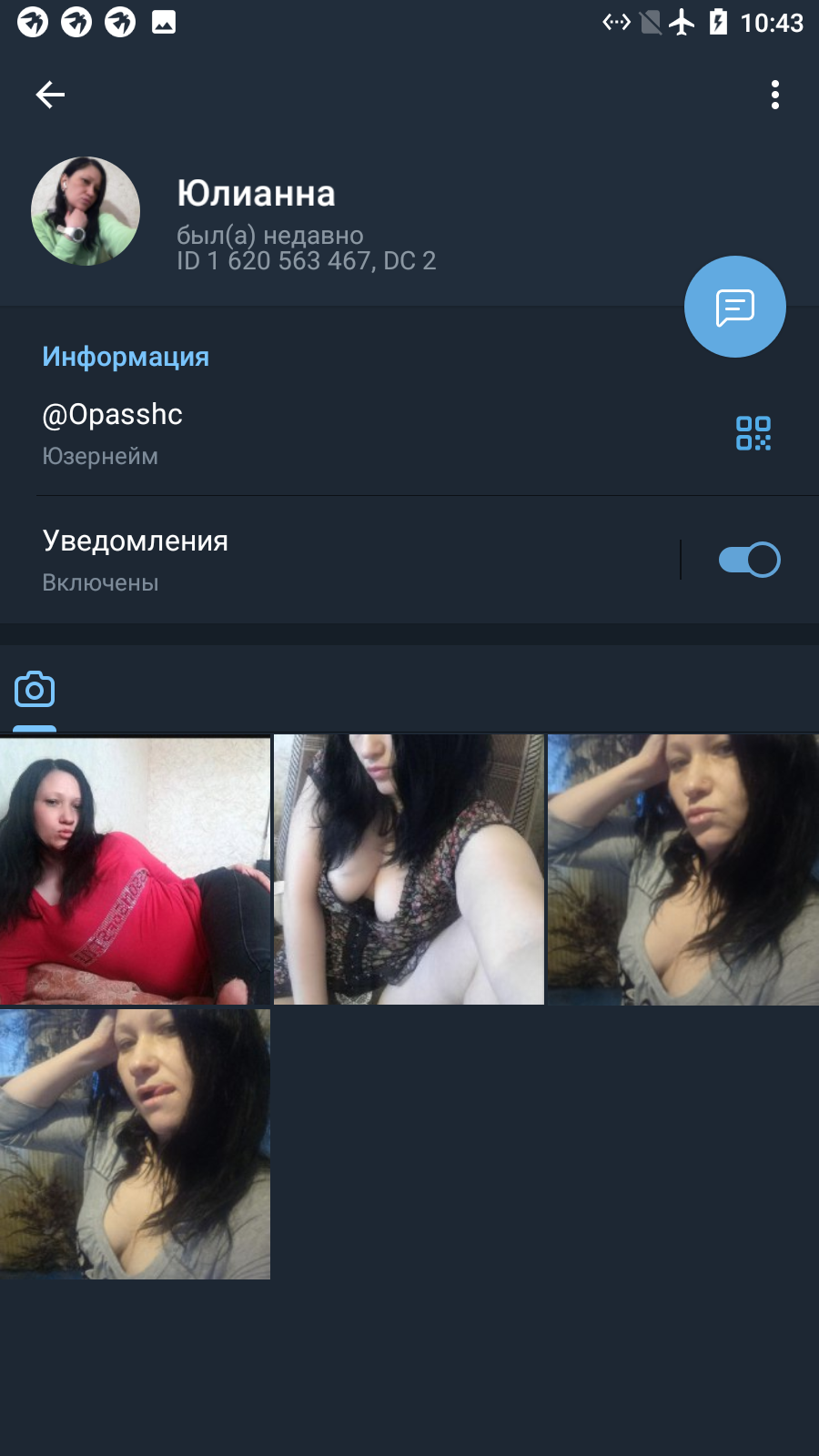
Task: Open the photo in the second row
Action: (135, 1144)
